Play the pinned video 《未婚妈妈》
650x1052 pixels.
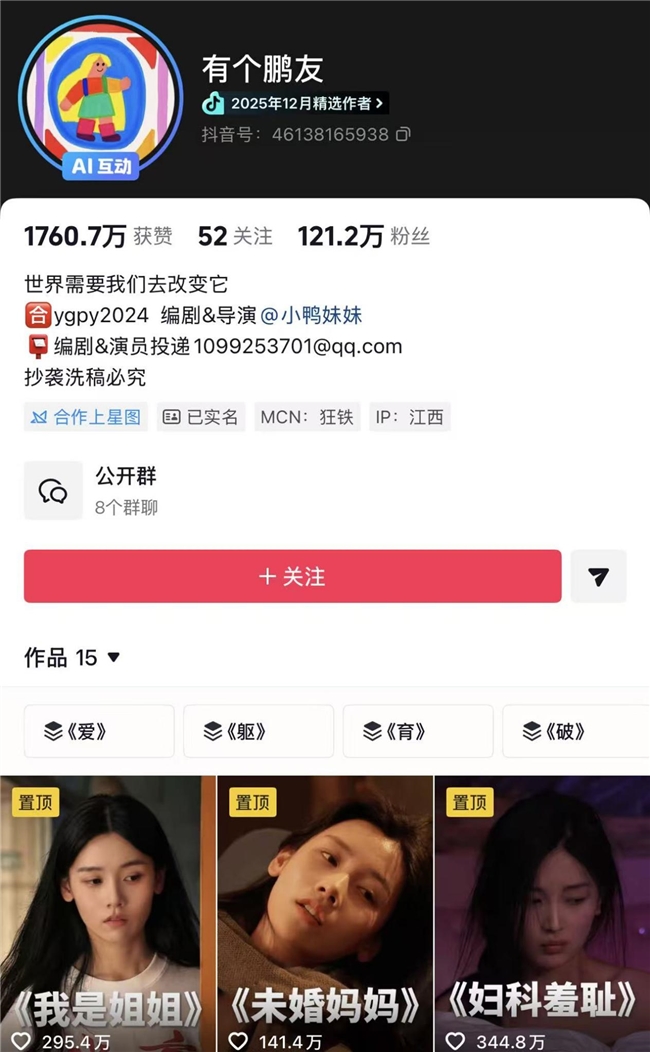click(x=325, y=910)
